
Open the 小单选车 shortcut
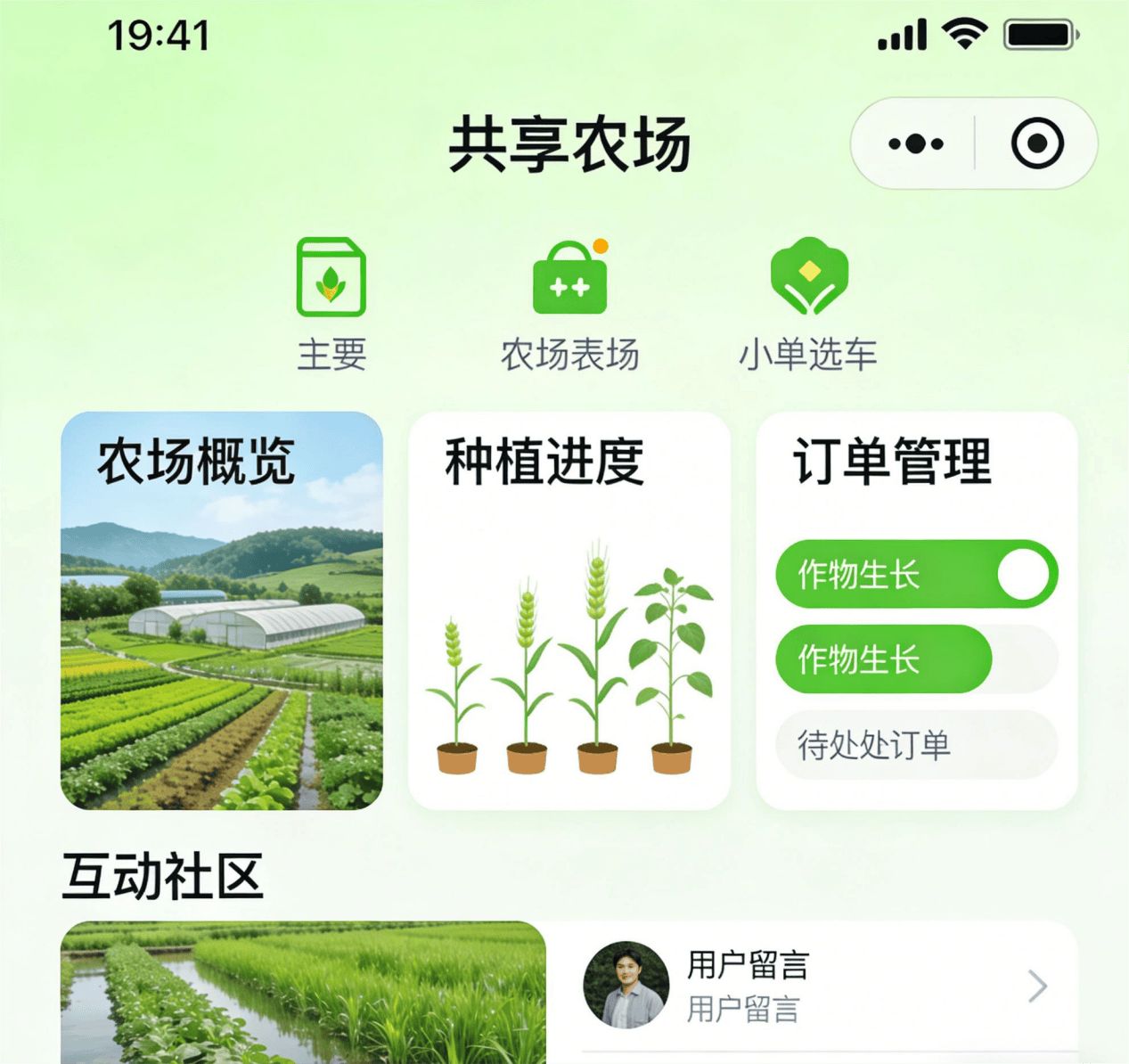point(808,303)
